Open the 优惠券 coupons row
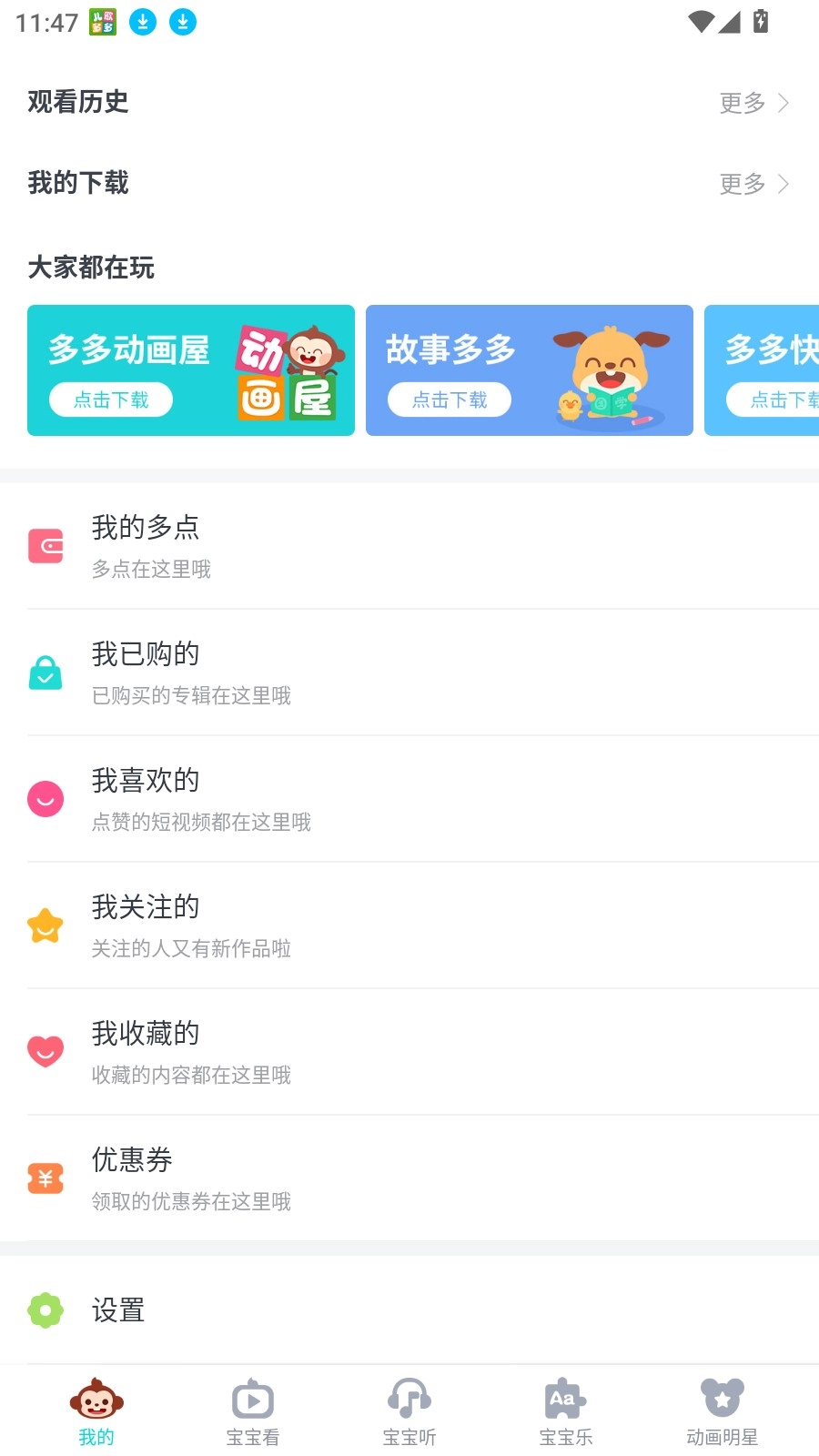This screenshot has height=1456, width=819. (x=409, y=1178)
